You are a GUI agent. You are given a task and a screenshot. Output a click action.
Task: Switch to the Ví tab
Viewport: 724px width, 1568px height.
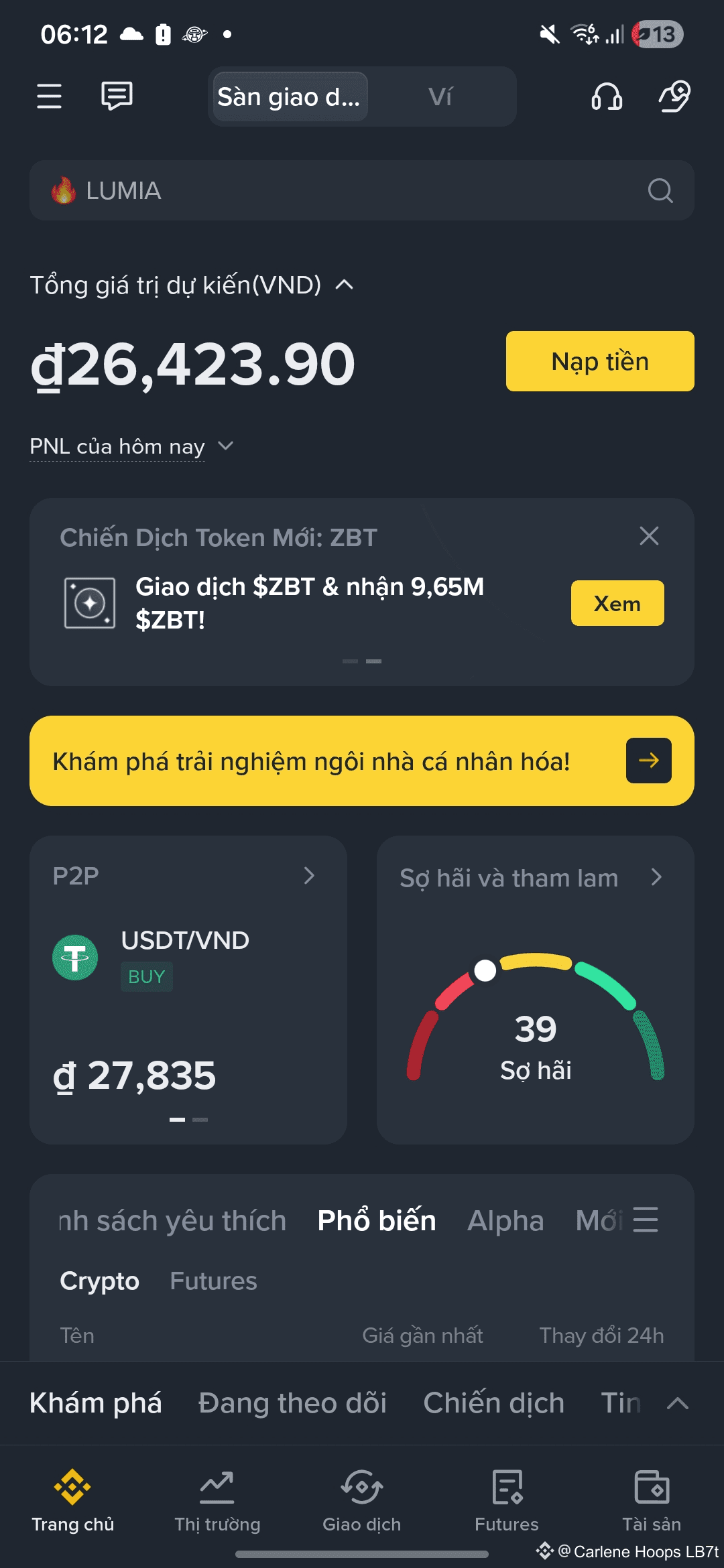440,97
